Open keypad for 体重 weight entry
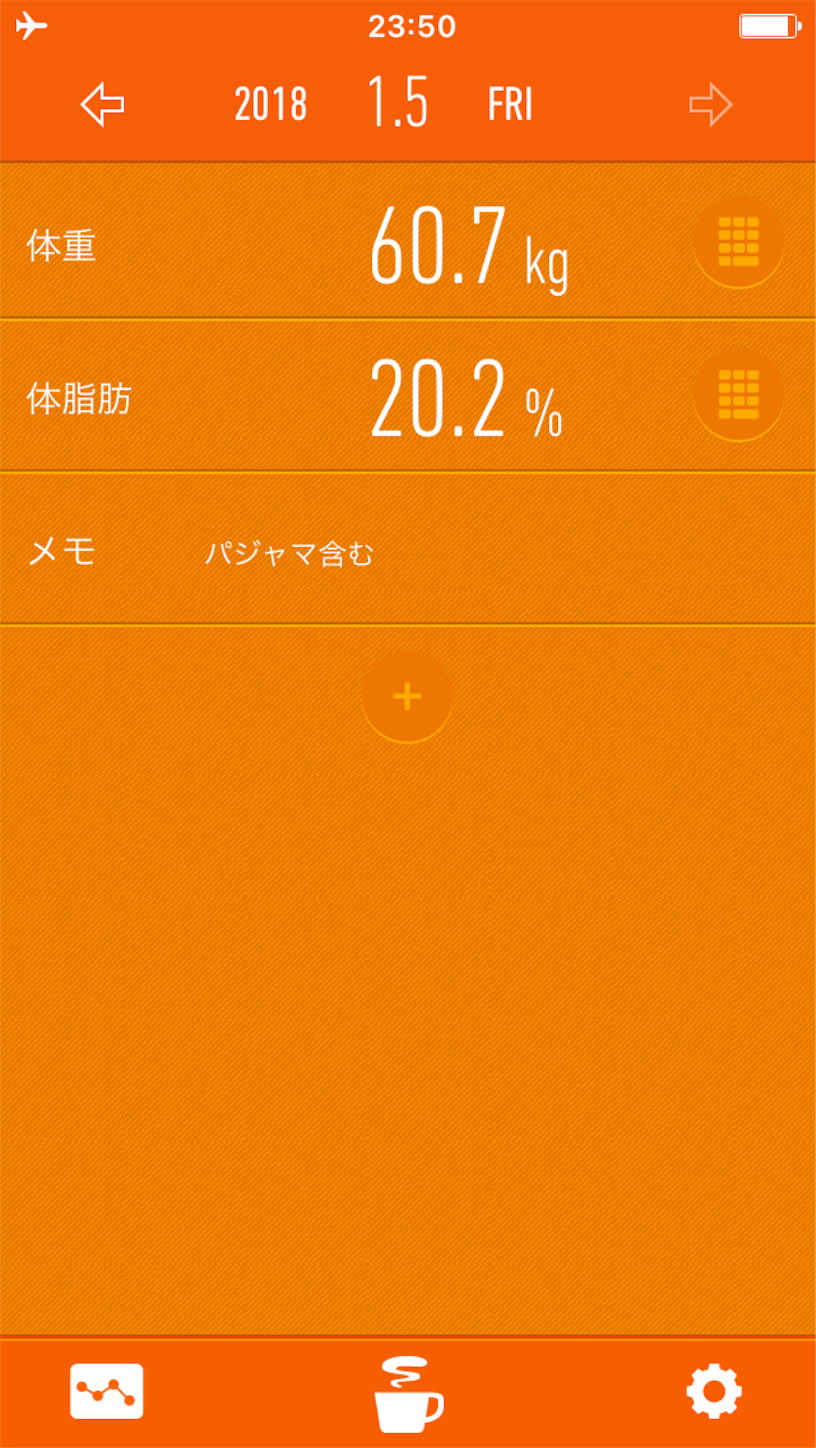 click(x=738, y=243)
